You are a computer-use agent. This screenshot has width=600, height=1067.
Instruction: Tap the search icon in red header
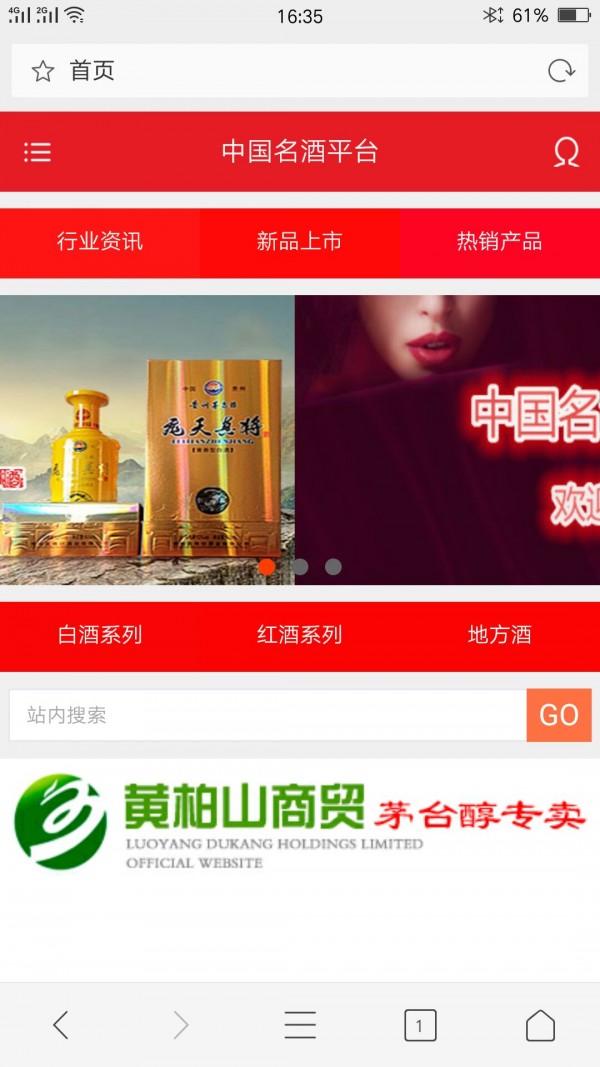566,152
